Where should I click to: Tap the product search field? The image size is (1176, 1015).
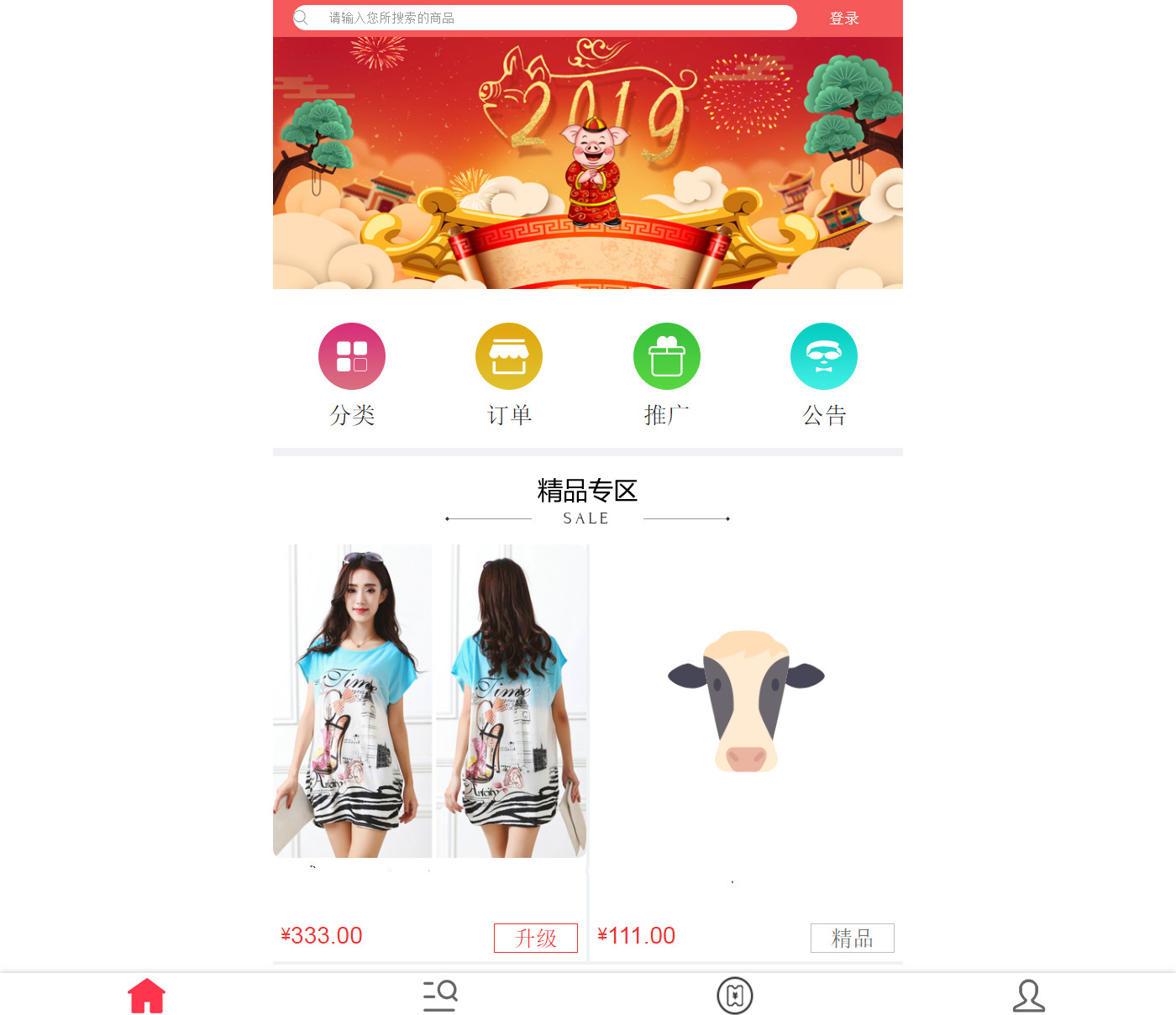pos(546,18)
